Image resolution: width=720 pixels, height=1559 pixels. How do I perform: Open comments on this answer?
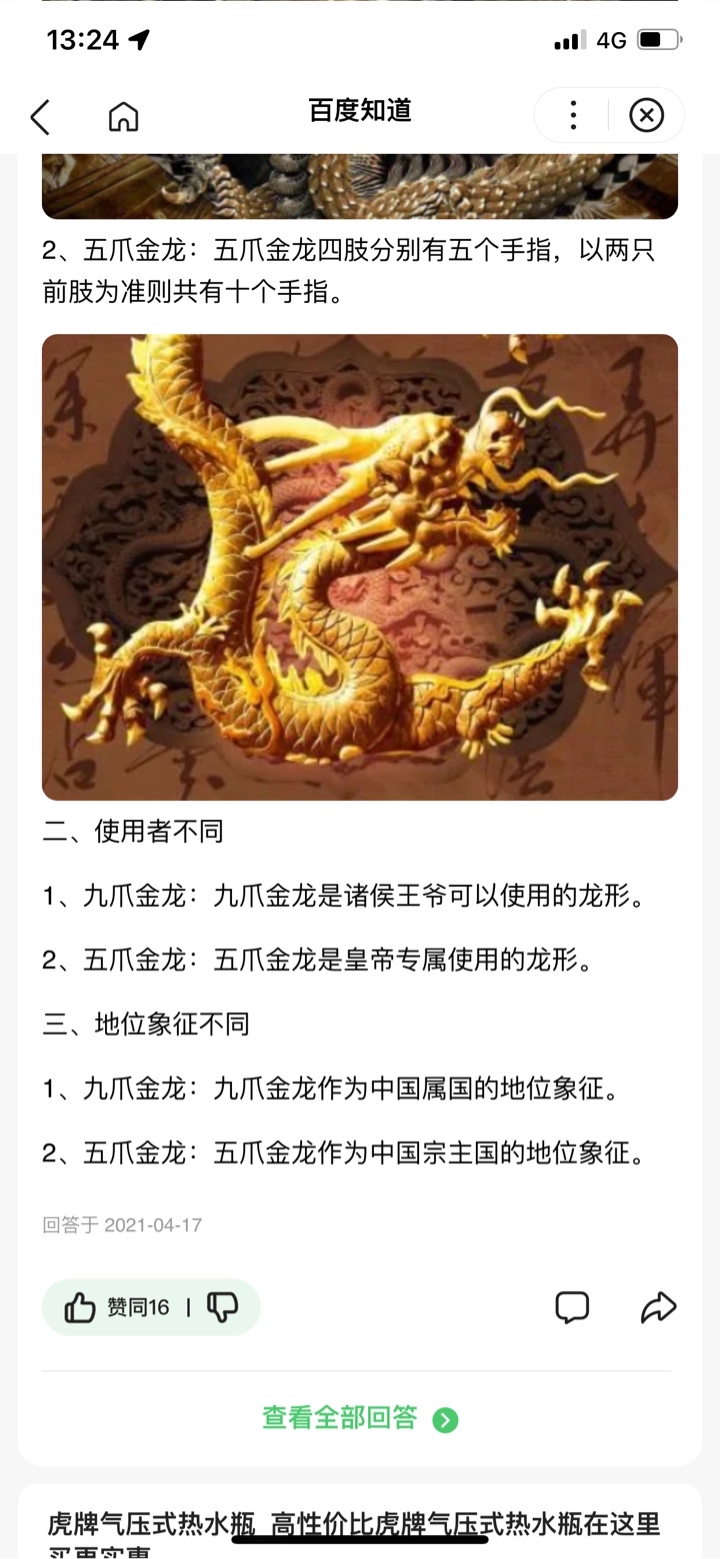572,1307
